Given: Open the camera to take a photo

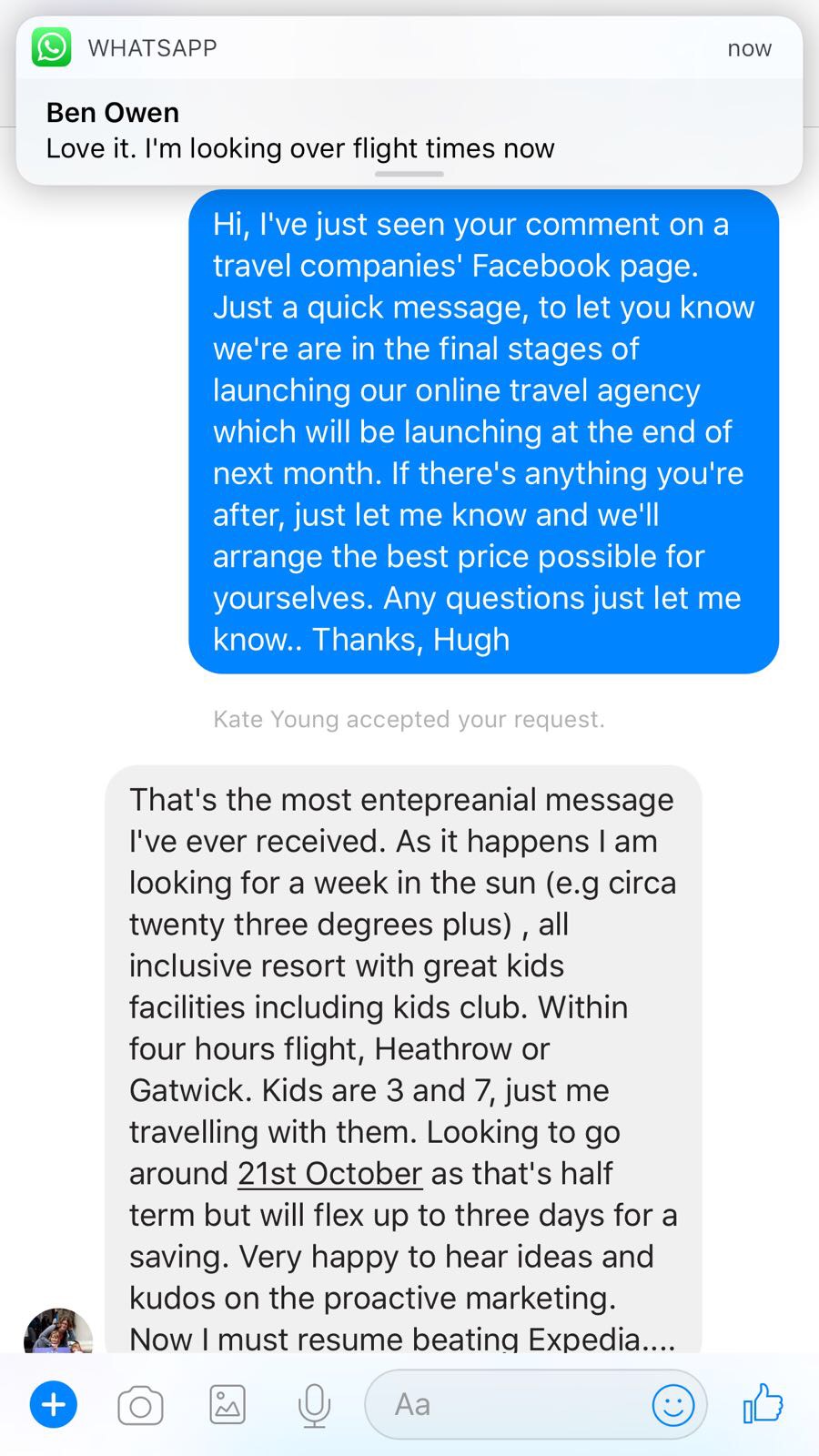Looking at the screenshot, I should click(140, 1405).
